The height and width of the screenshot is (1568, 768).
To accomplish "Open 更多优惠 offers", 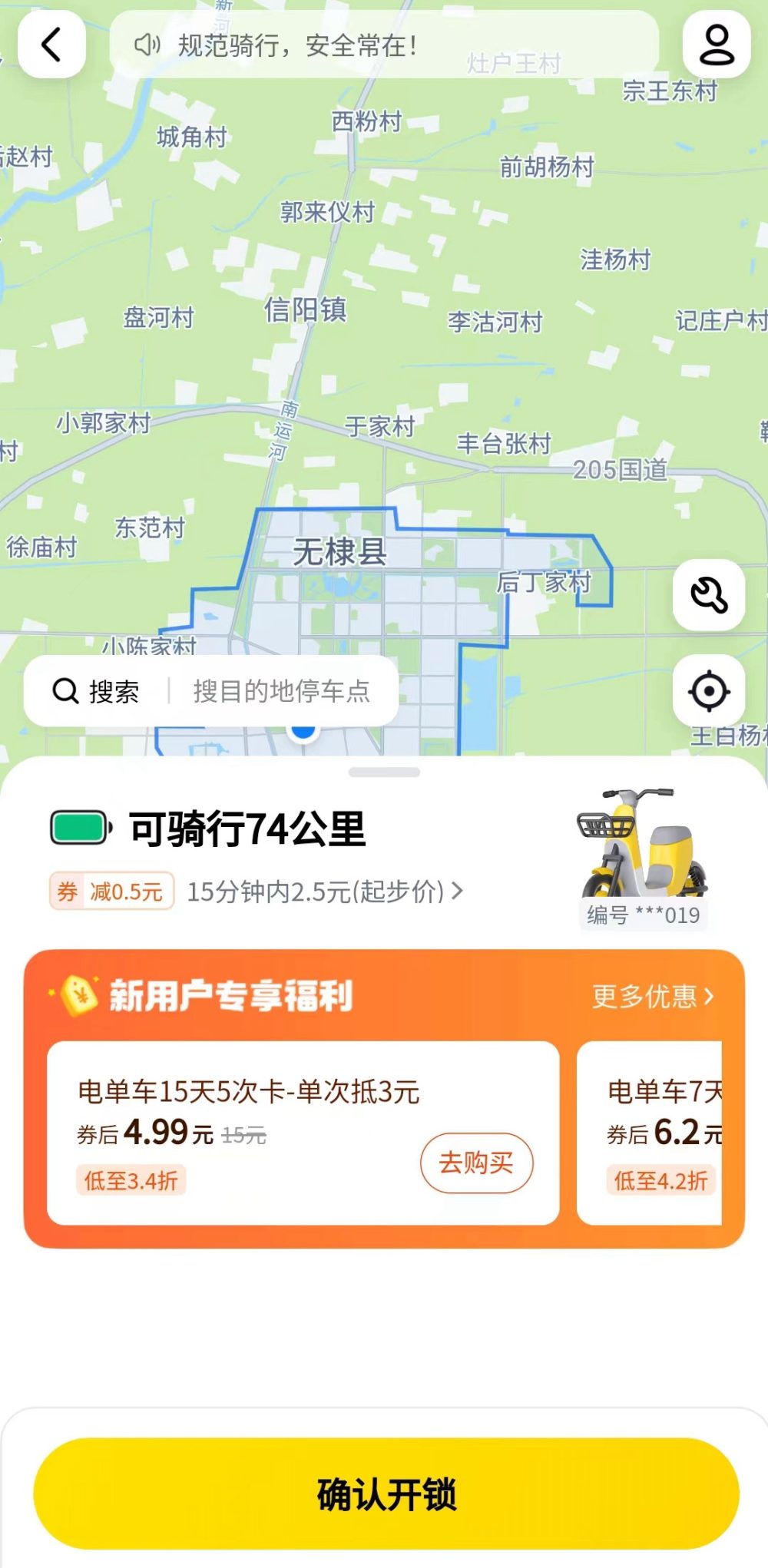I will [x=653, y=997].
